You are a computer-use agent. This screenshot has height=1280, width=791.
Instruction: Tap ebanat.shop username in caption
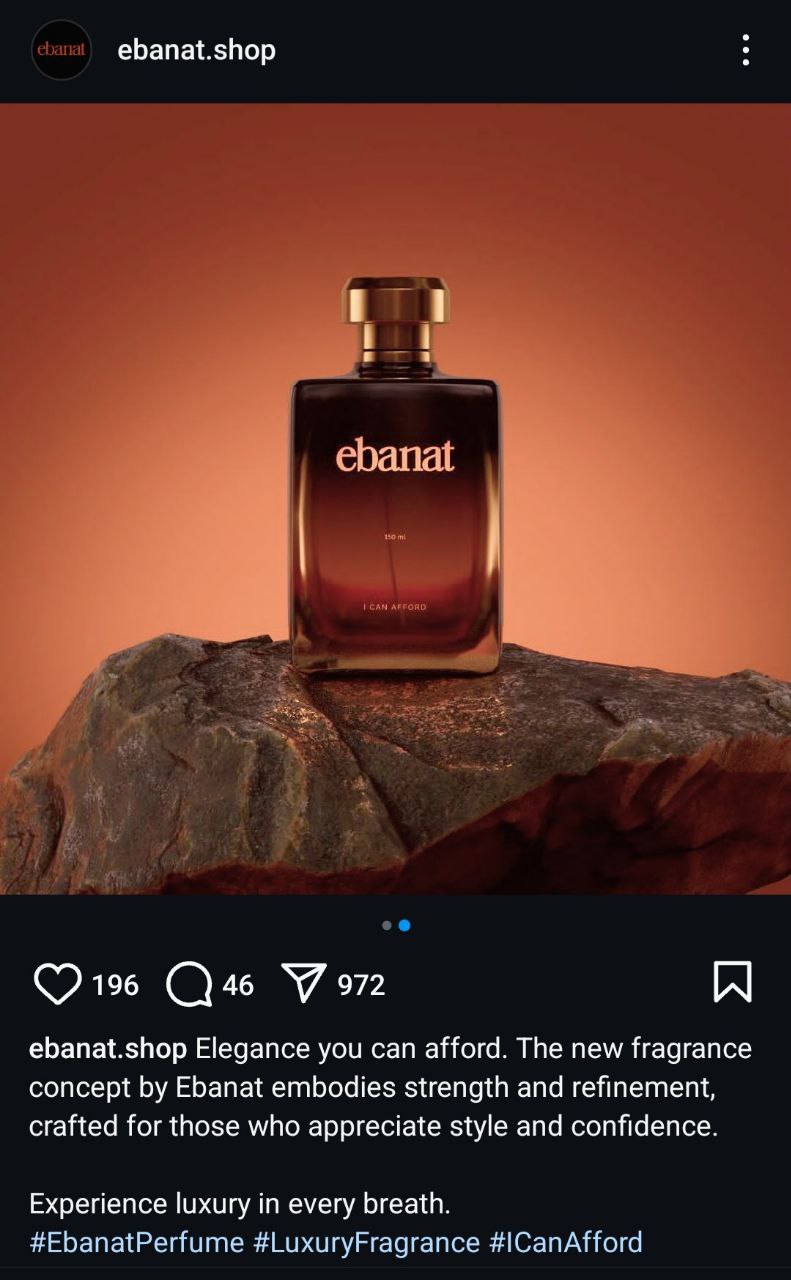click(108, 1049)
